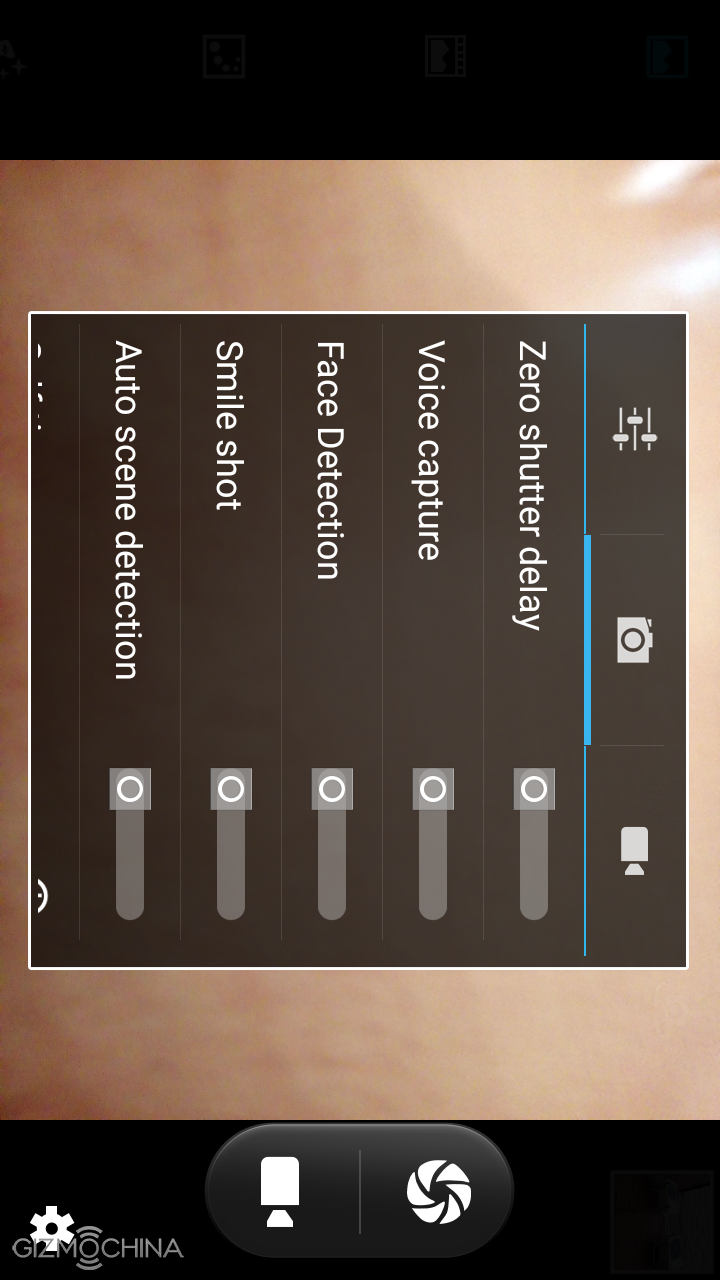Switch to general settings sliders tab
720x1280 pixels.
click(x=635, y=429)
